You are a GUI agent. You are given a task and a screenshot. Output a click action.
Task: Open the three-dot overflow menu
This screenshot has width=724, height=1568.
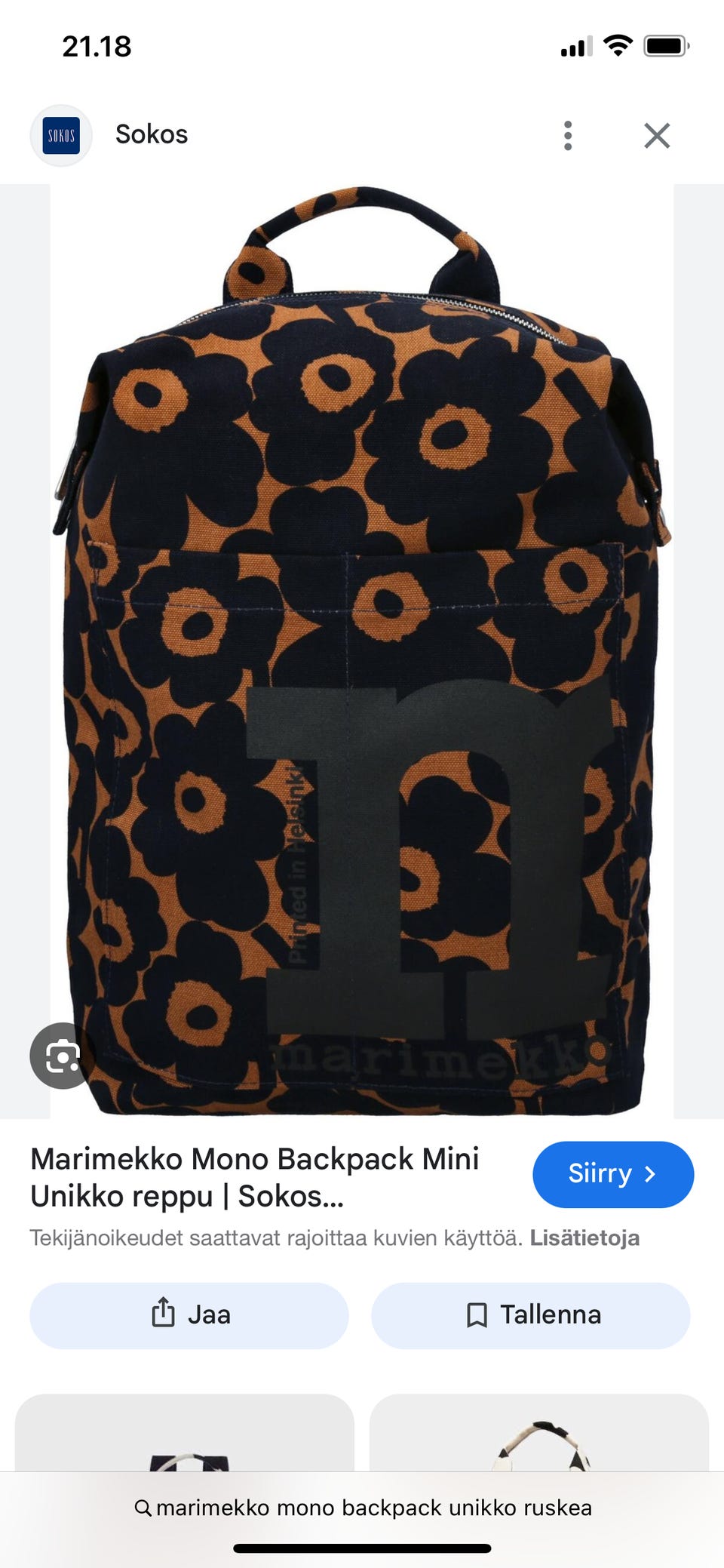point(568,136)
